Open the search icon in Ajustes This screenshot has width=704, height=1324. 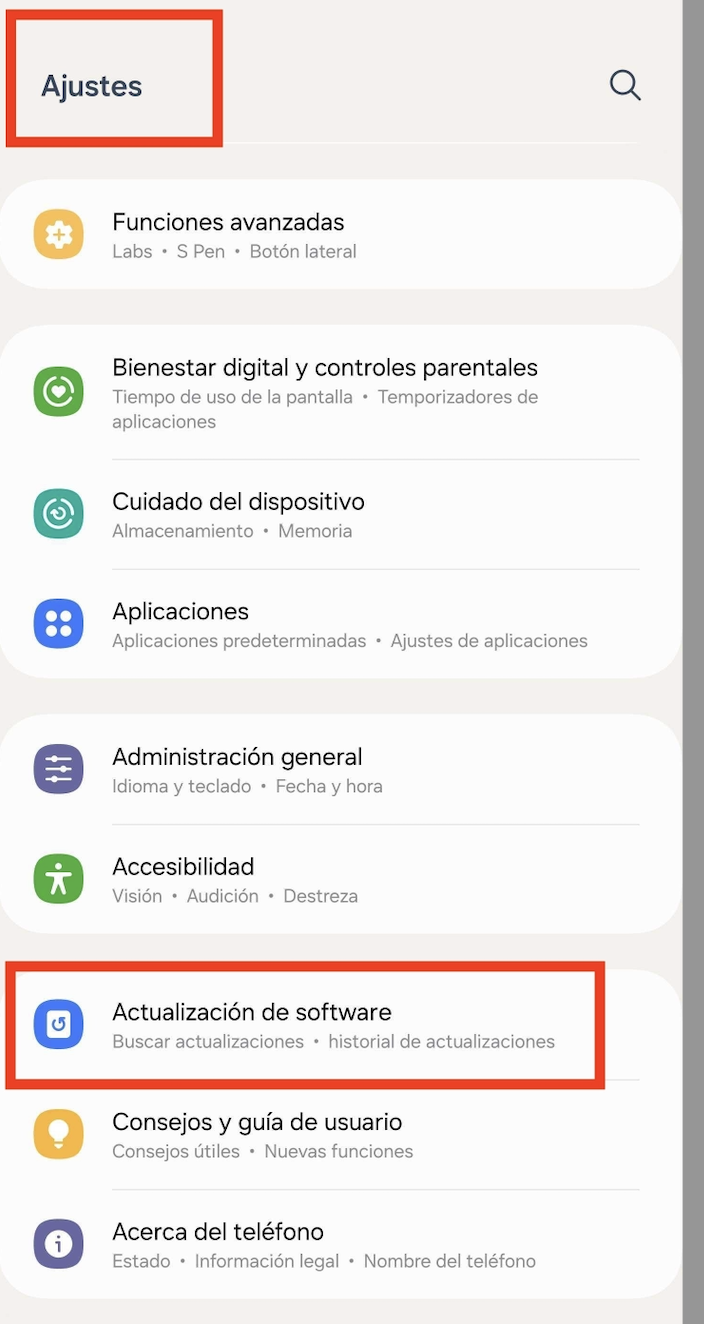(625, 85)
